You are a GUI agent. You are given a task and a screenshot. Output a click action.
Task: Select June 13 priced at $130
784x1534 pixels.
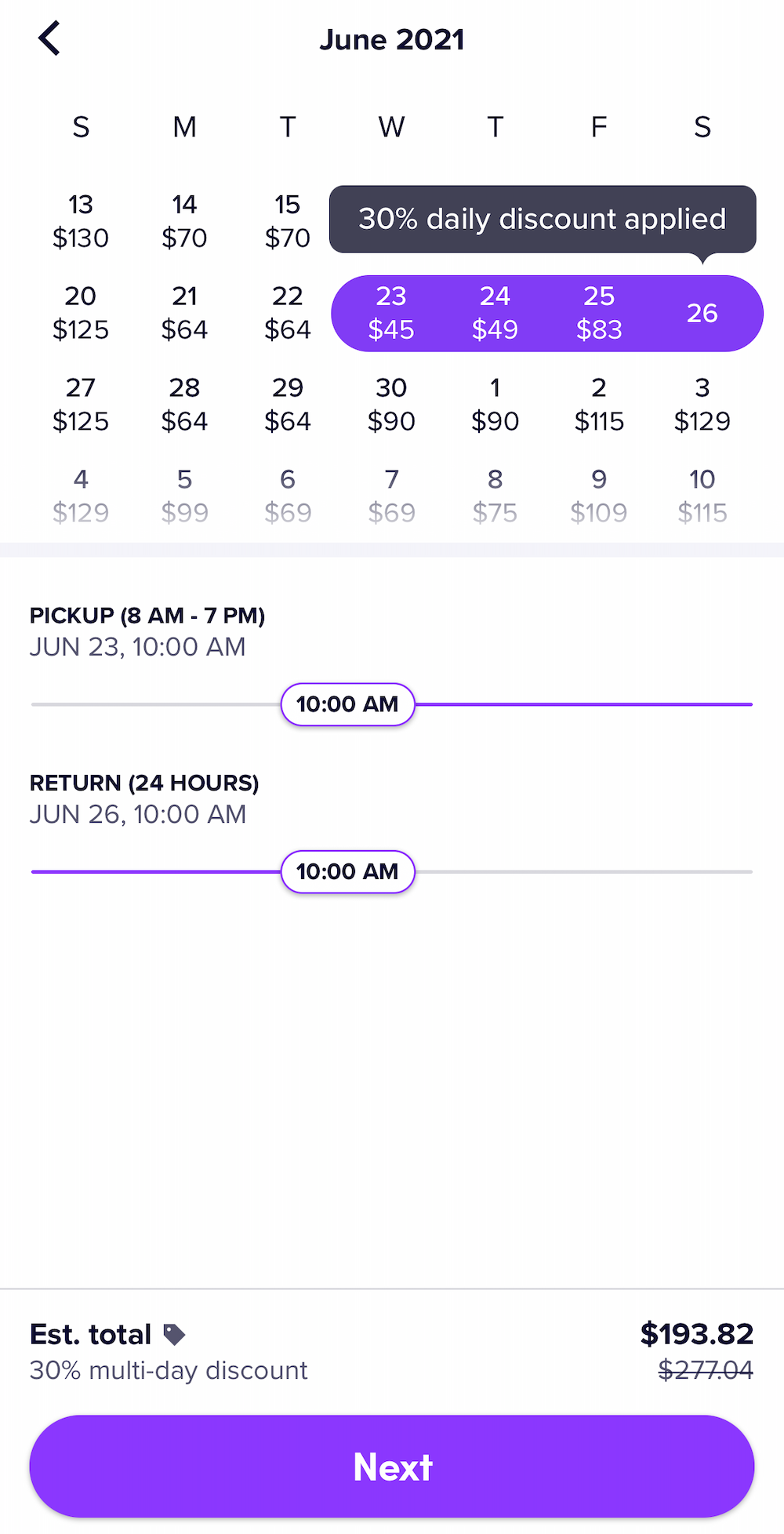[x=81, y=221]
